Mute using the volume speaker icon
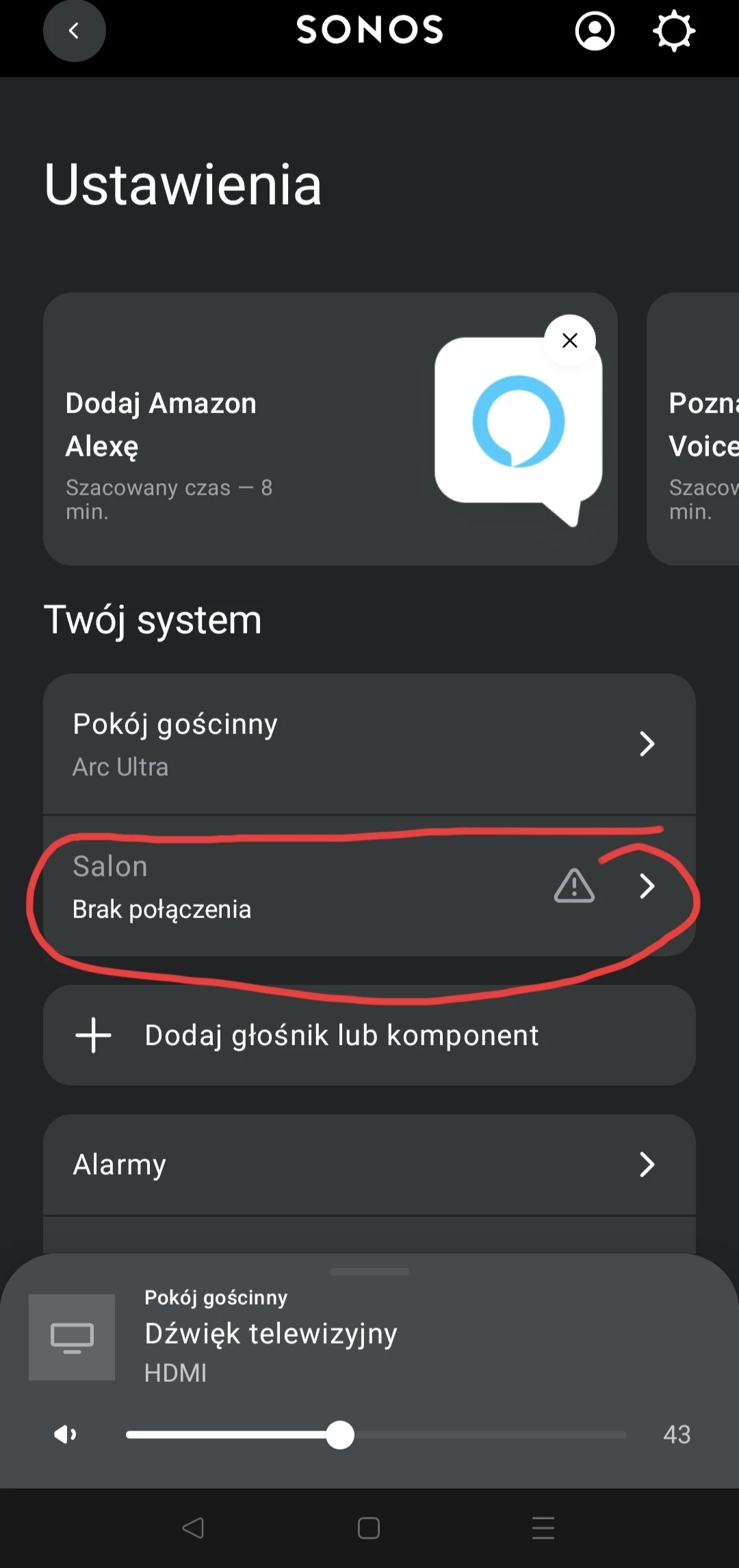 (x=66, y=1434)
